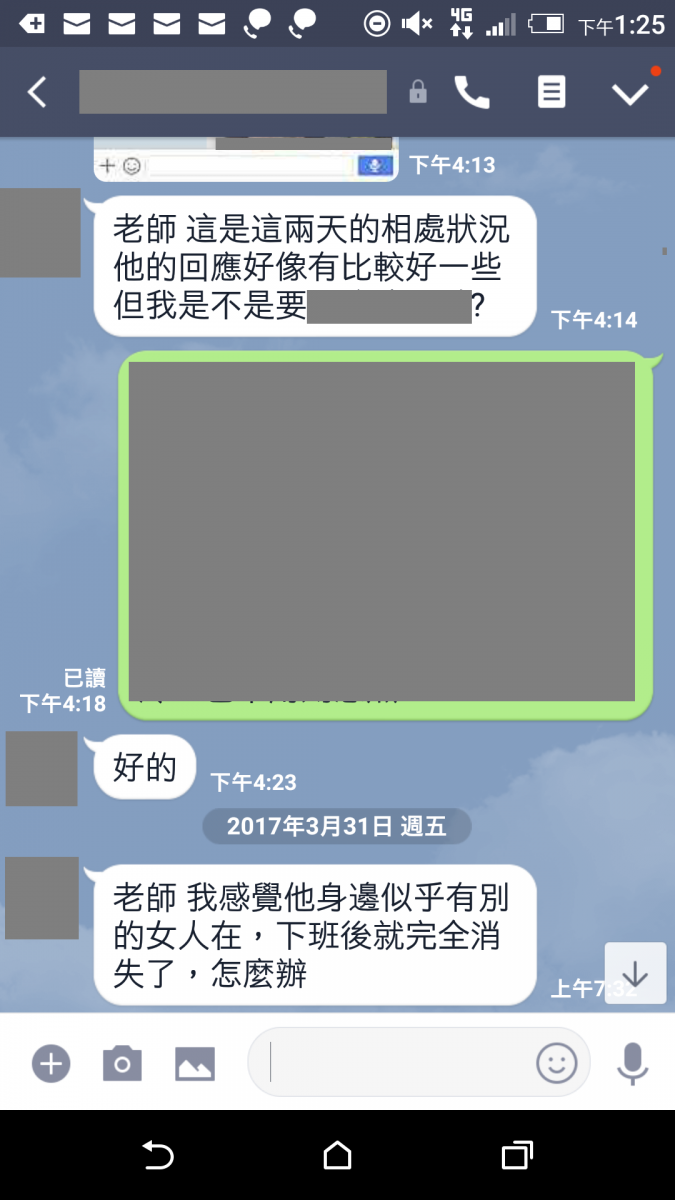The height and width of the screenshot is (1200, 675).
Task: Open the chat notes icon
Action: tap(551, 93)
